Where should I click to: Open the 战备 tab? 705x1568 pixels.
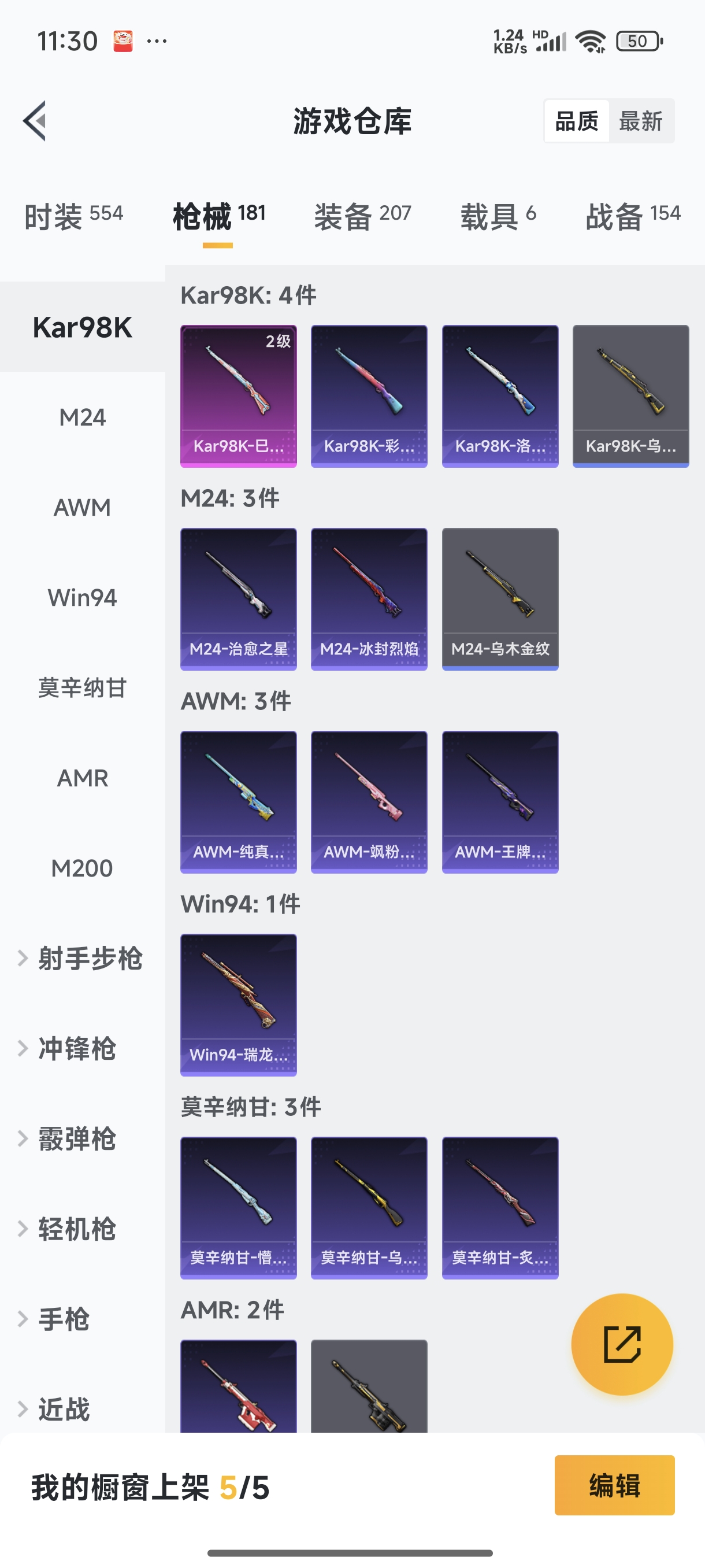tap(633, 216)
